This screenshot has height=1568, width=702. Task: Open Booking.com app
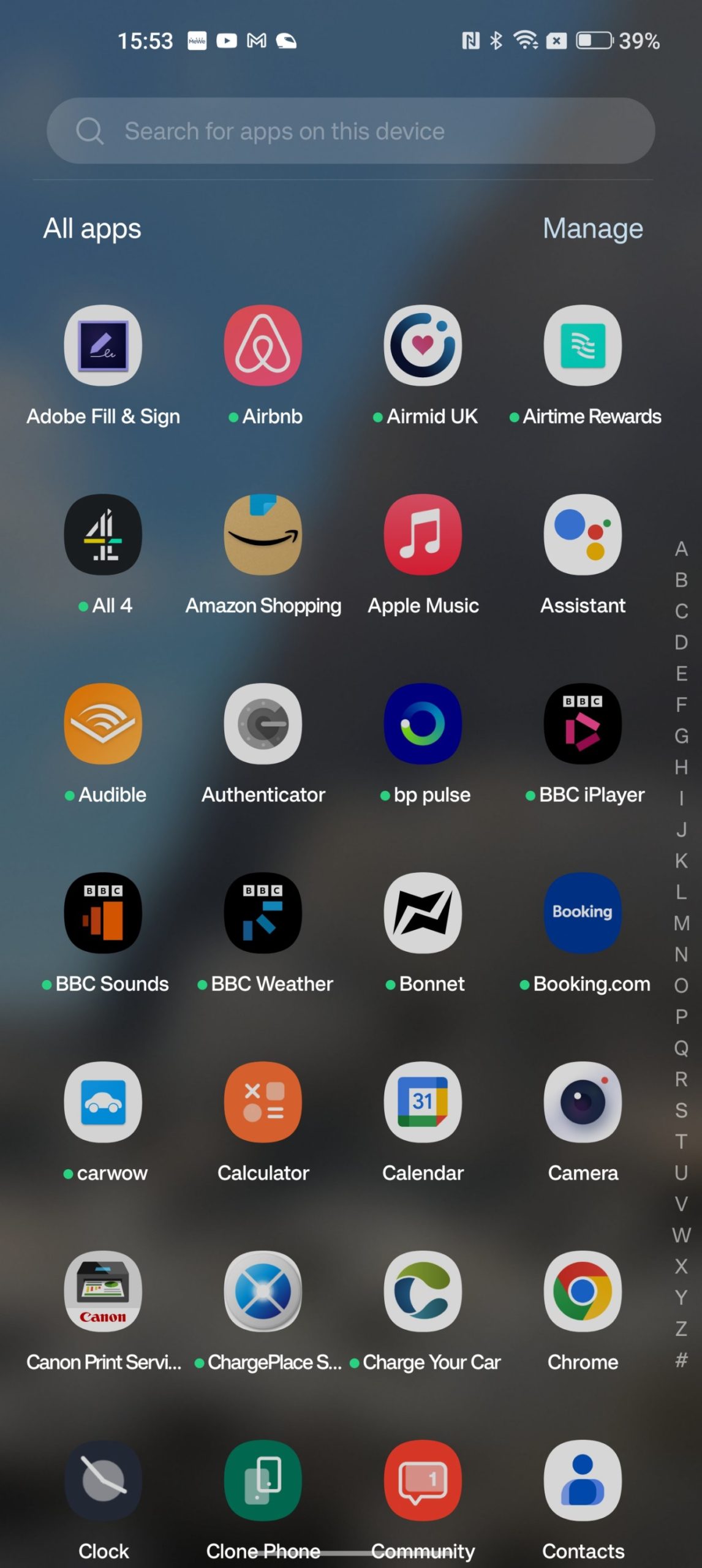coord(583,913)
